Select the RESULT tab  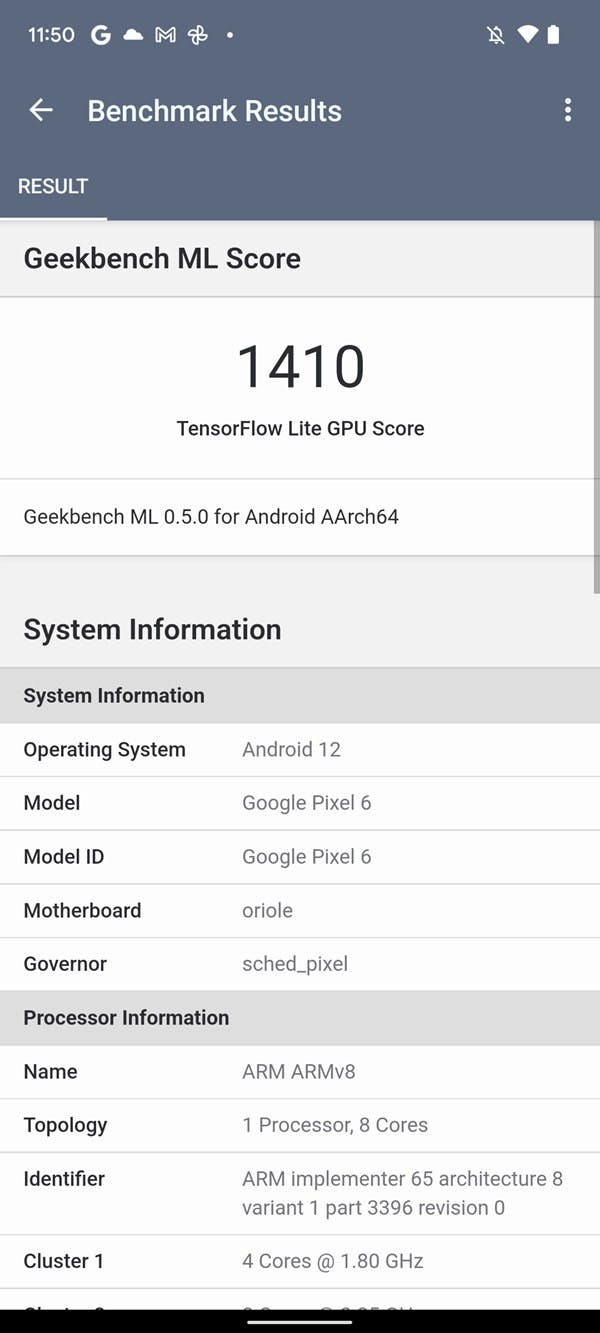[53, 186]
